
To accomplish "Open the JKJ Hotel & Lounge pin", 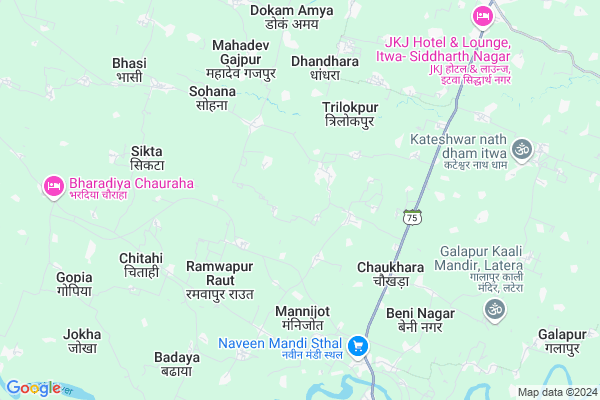I will (482, 17).
